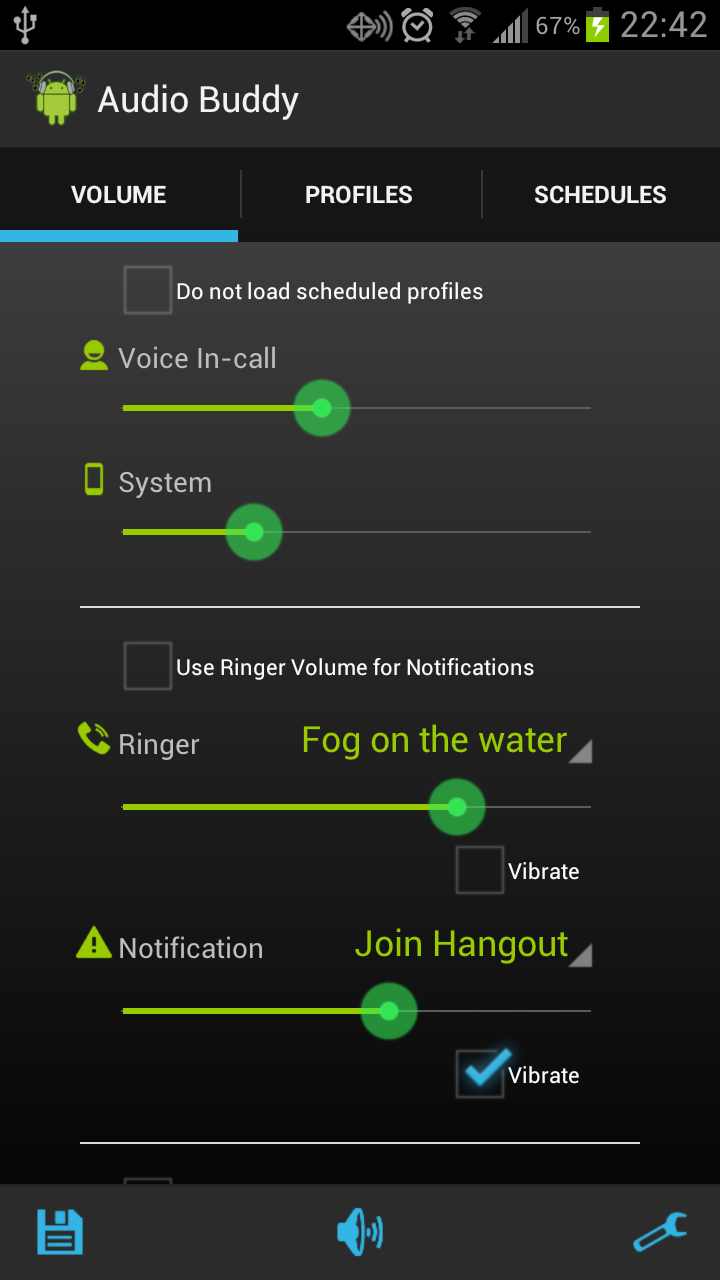Open the Fog on the water ringtone dropdown
The height and width of the screenshot is (1280, 720).
447,742
